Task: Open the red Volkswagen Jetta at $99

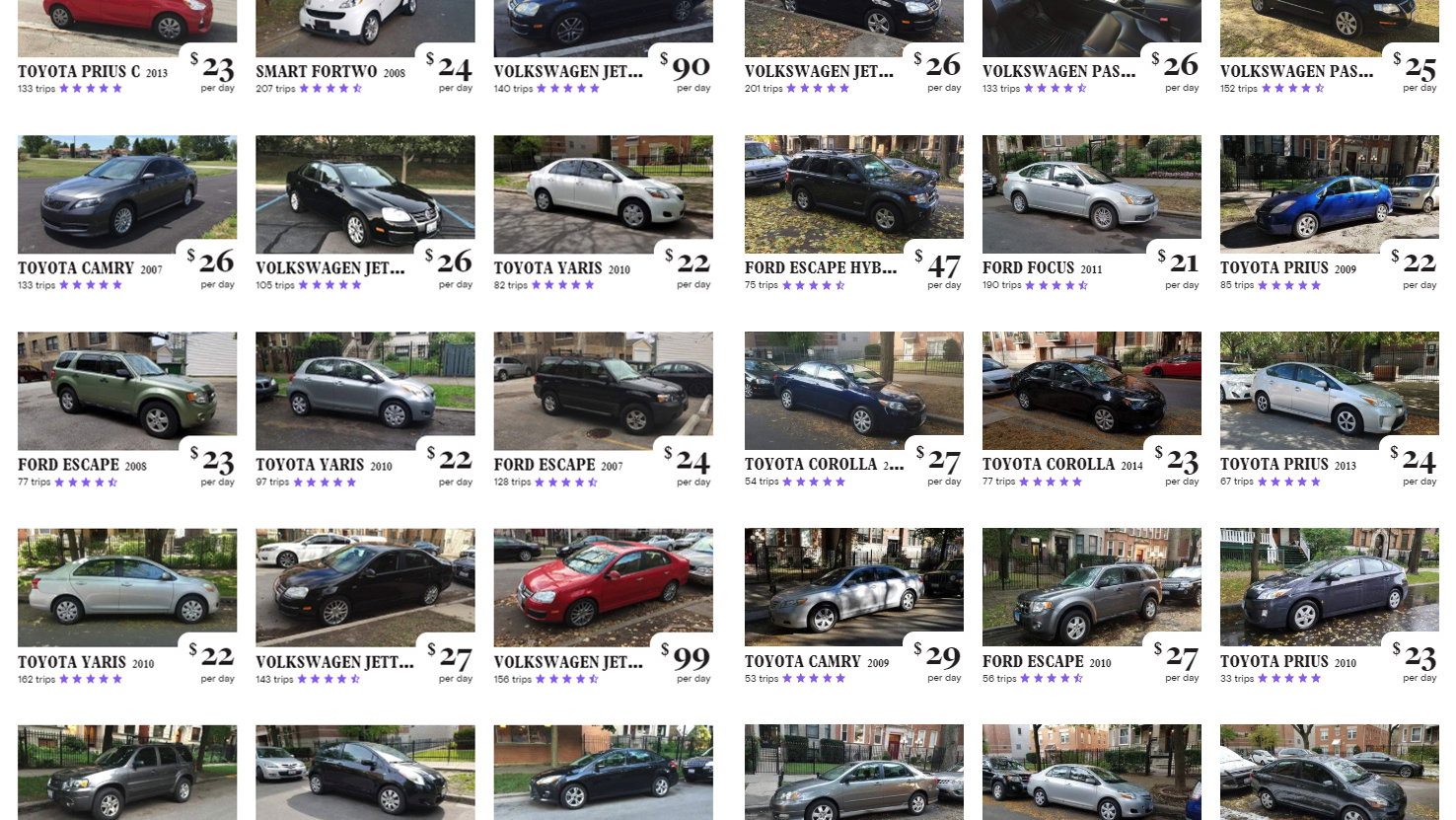Action: click(603, 587)
